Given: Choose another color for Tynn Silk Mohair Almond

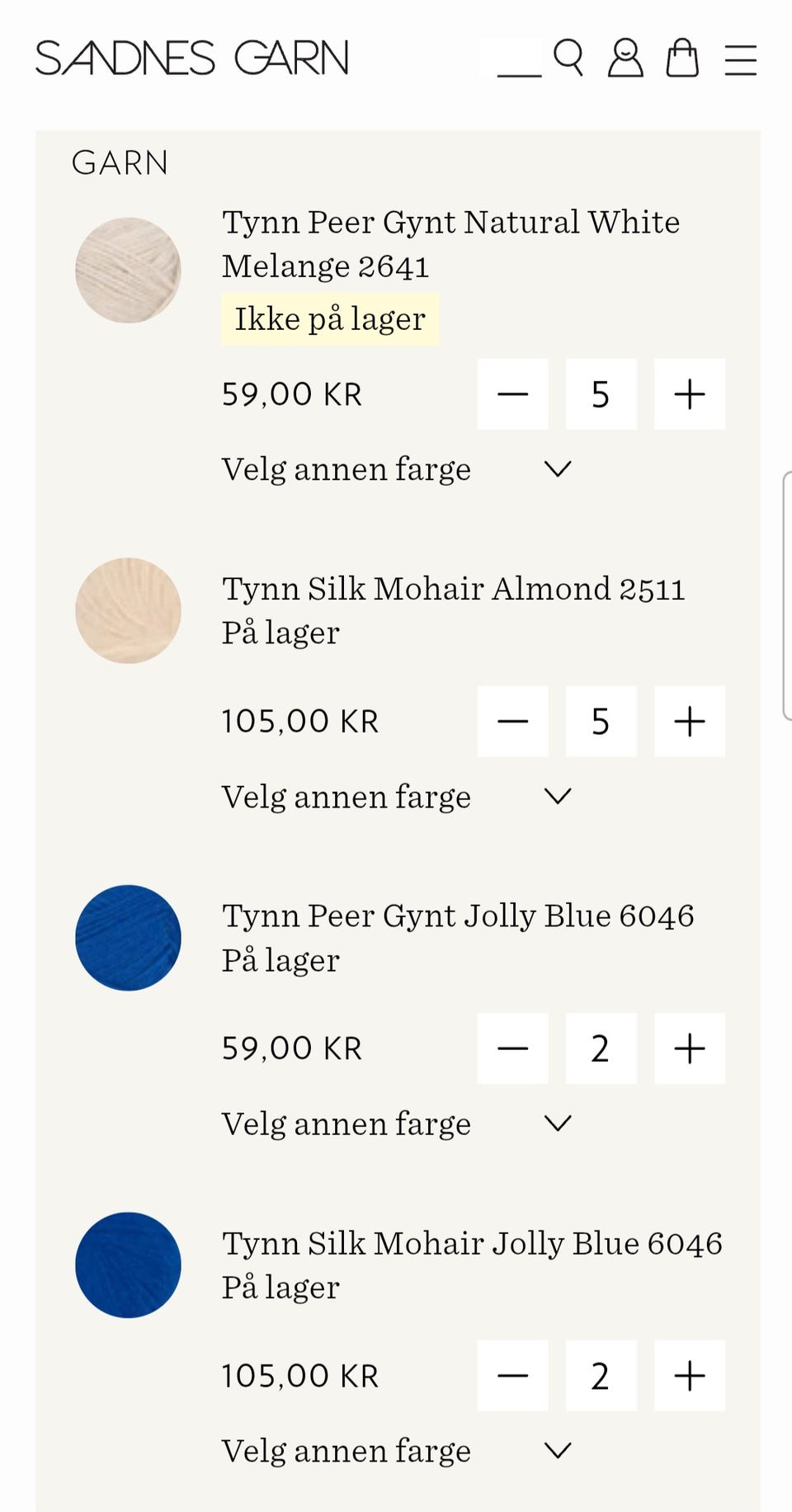Looking at the screenshot, I should [x=397, y=797].
